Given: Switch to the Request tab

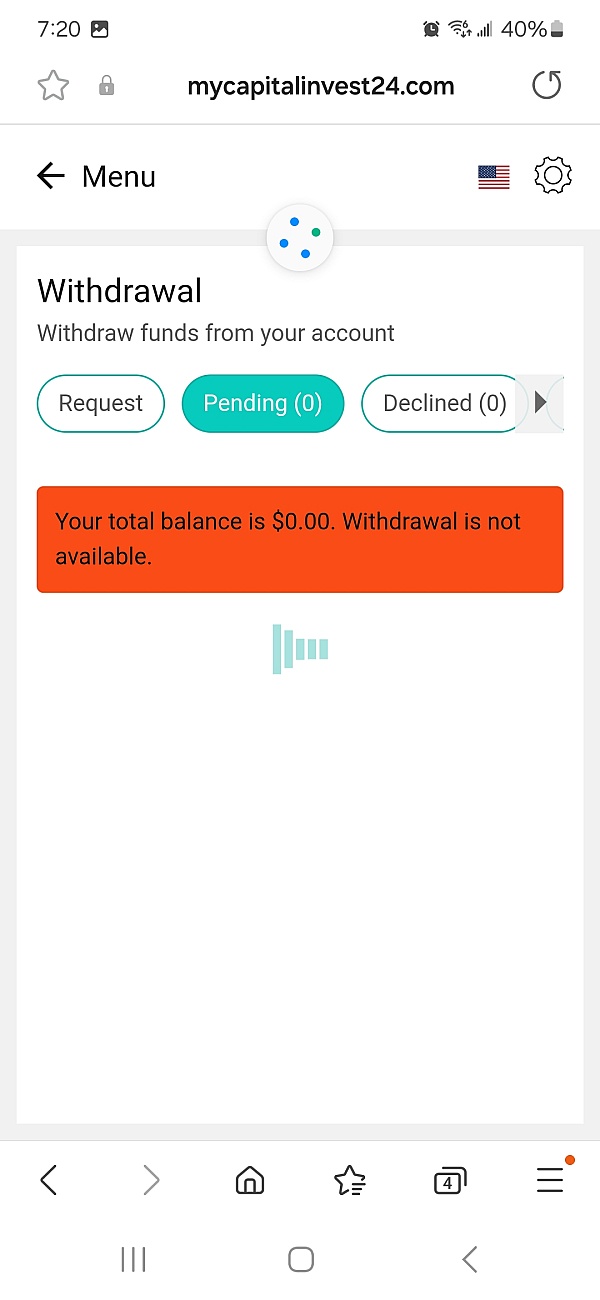Looking at the screenshot, I should (100, 403).
